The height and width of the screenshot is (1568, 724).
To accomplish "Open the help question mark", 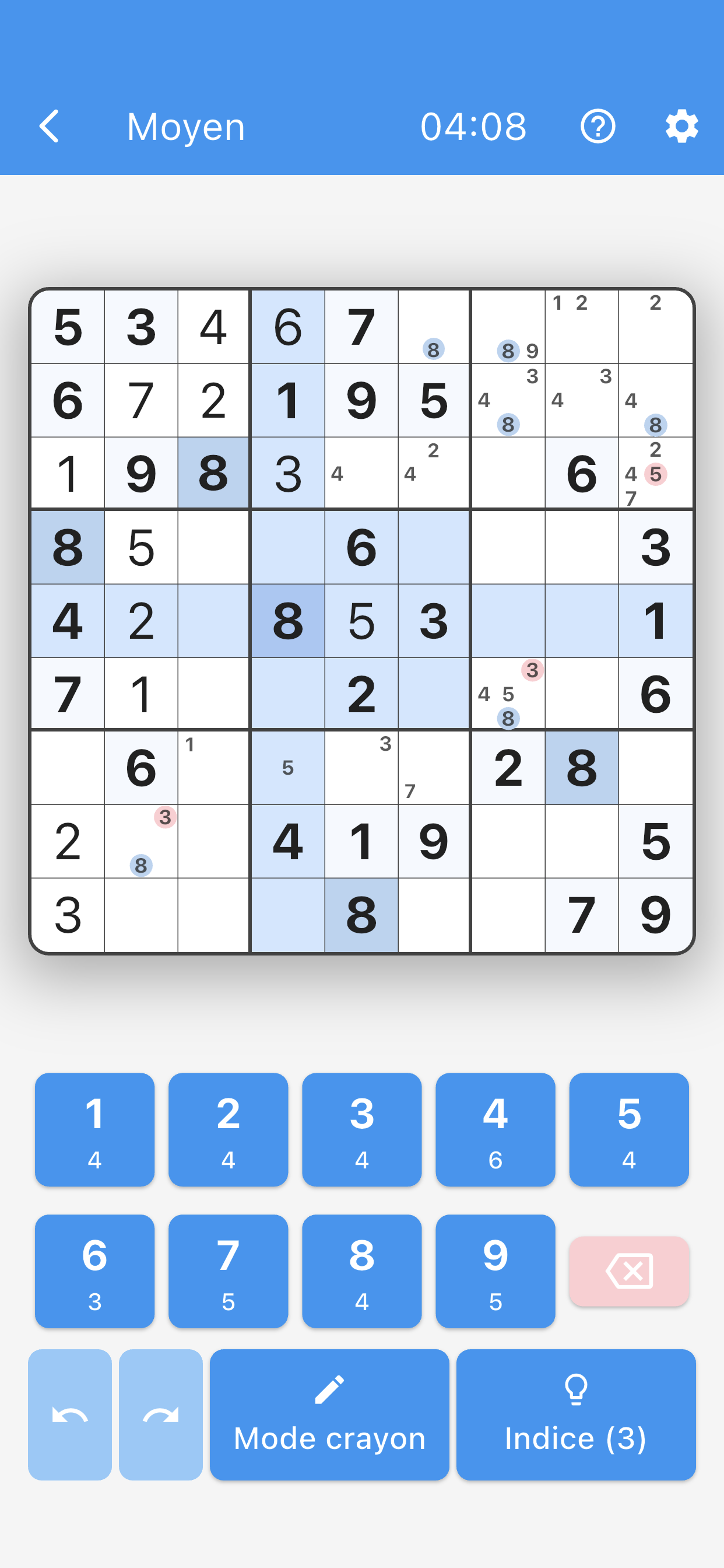I will pyautogui.click(x=599, y=127).
